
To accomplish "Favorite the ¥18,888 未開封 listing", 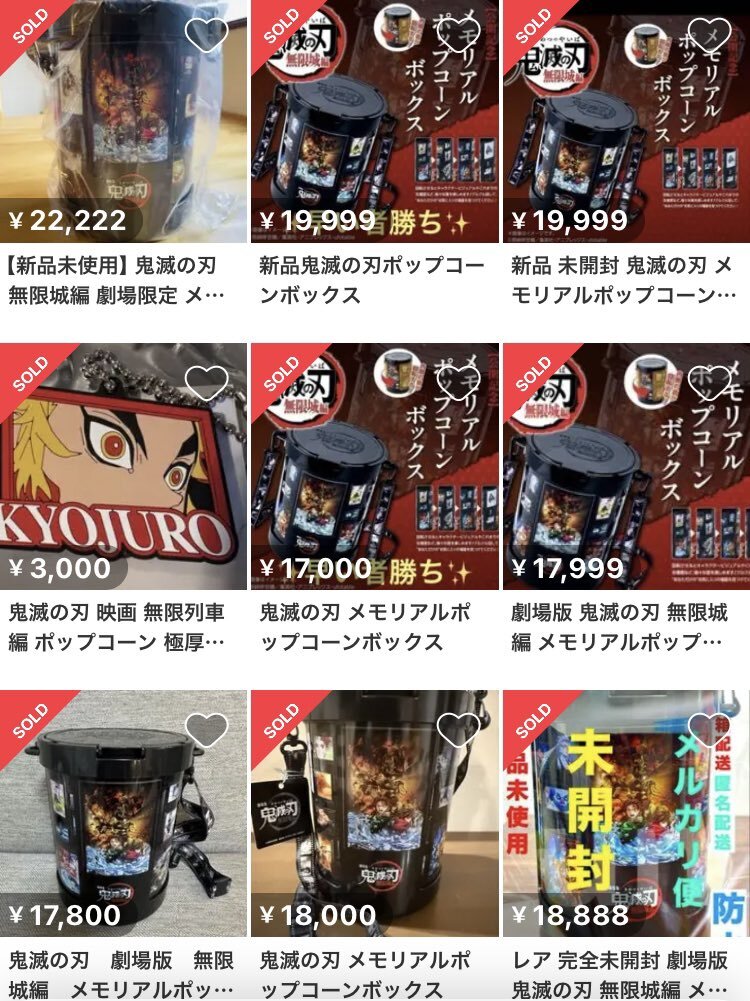I will pyautogui.click(x=711, y=729).
